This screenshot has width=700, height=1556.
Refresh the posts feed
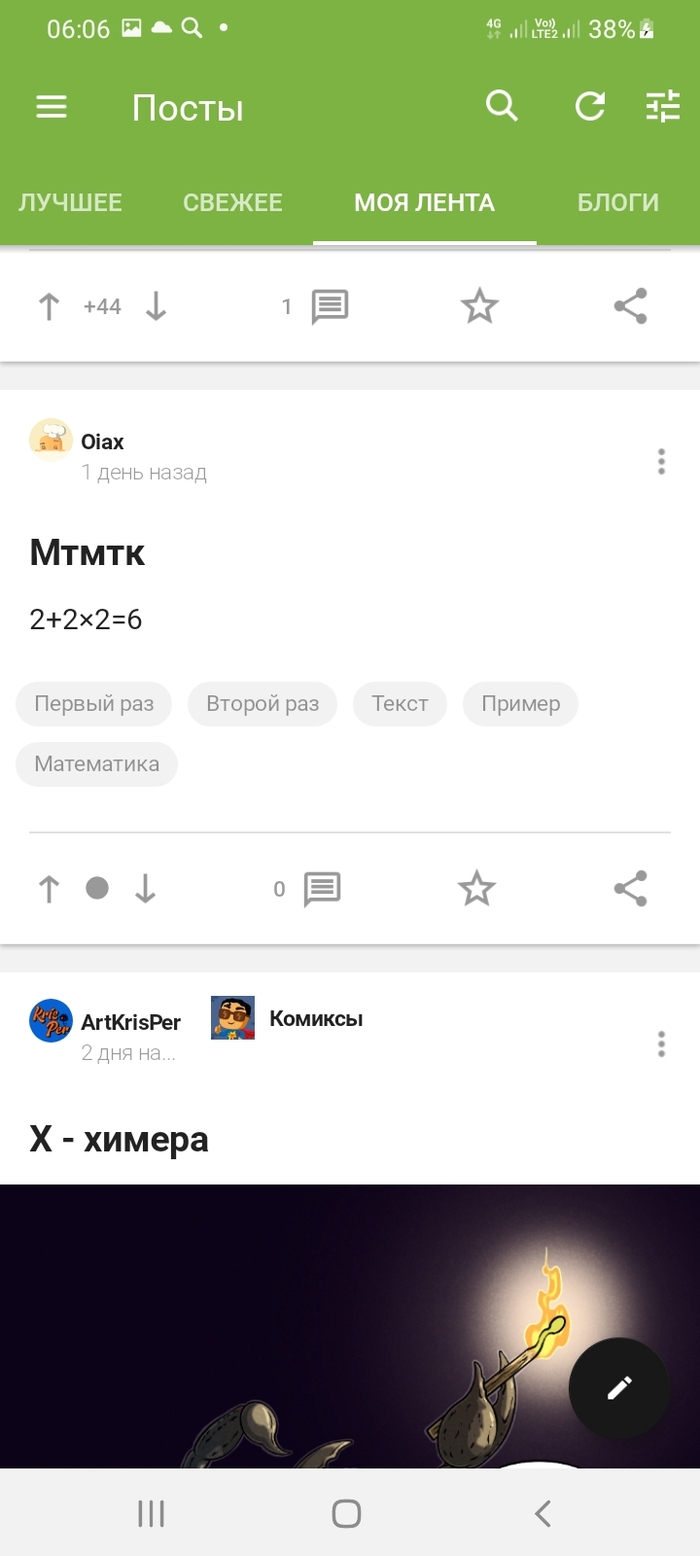point(590,106)
